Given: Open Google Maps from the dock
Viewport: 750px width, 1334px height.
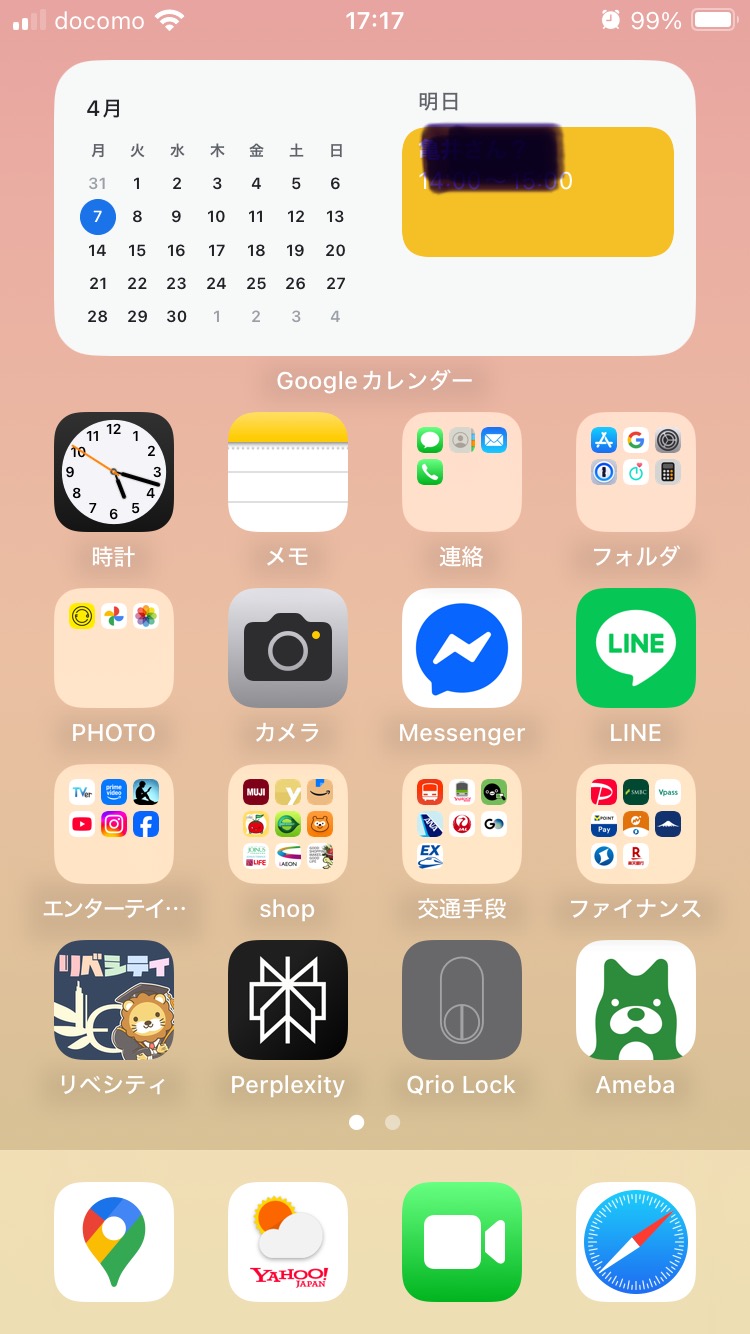Looking at the screenshot, I should [113, 1242].
